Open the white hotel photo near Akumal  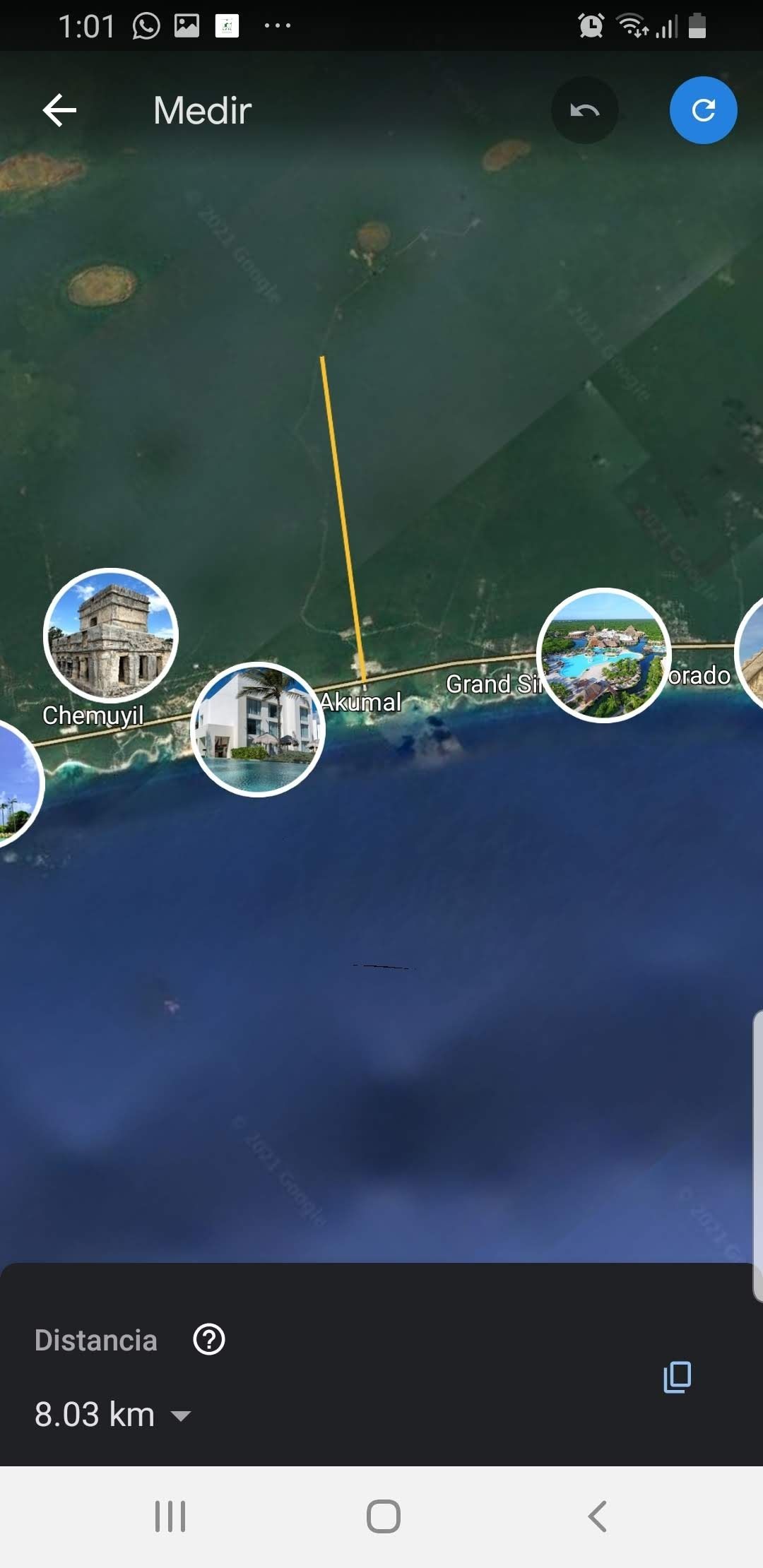point(258,730)
